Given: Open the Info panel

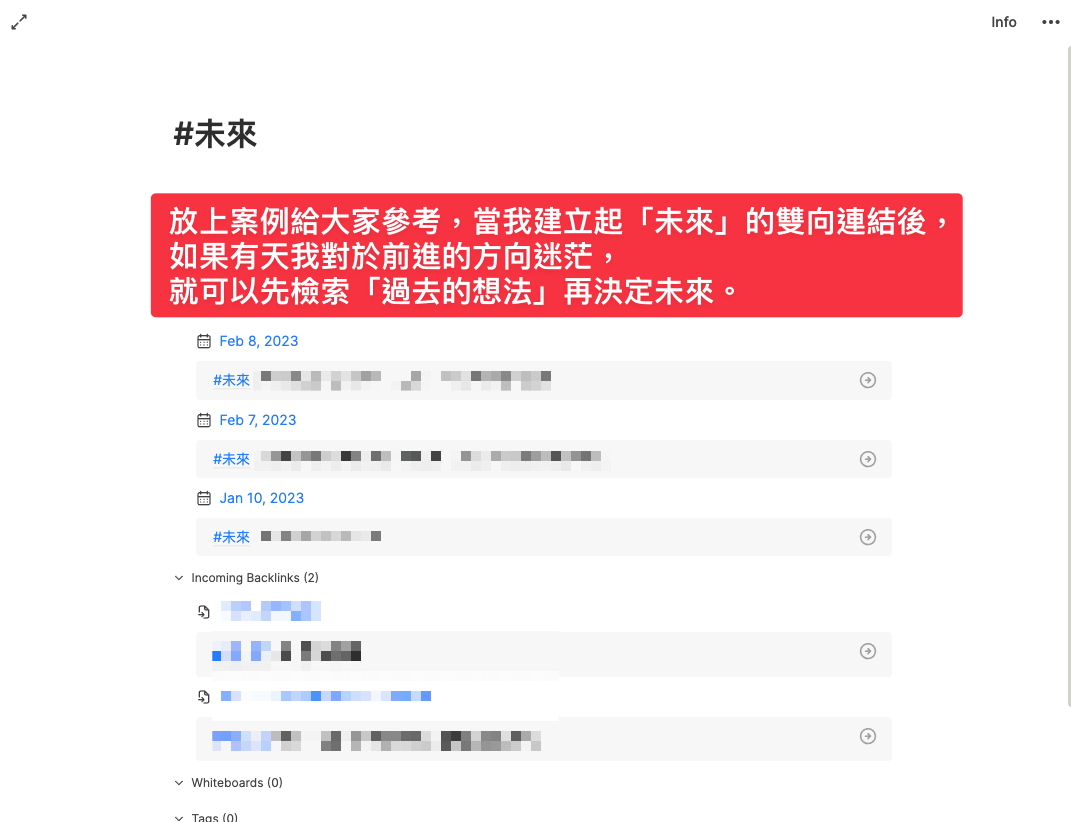Looking at the screenshot, I should (x=1003, y=22).
